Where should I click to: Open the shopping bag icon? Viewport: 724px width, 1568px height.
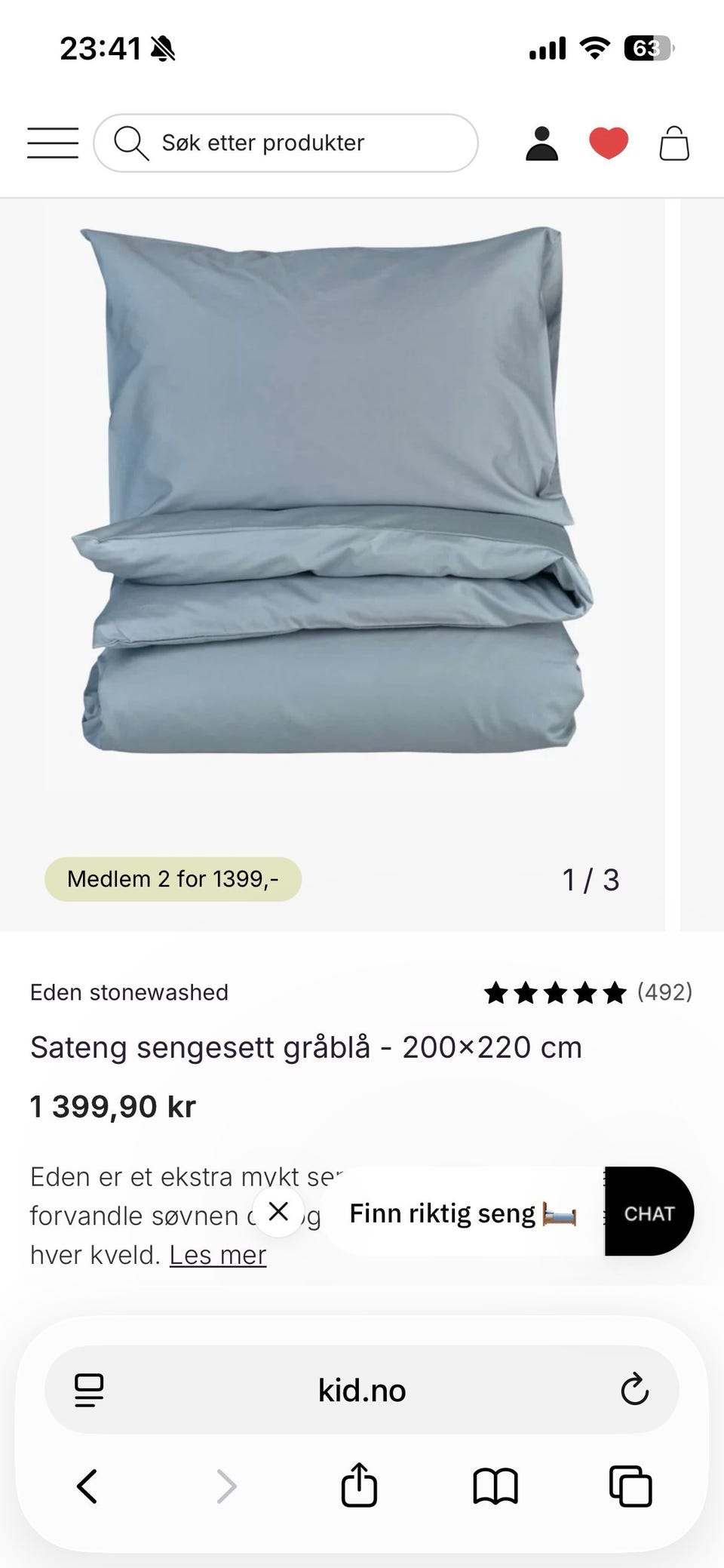click(675, 143)
